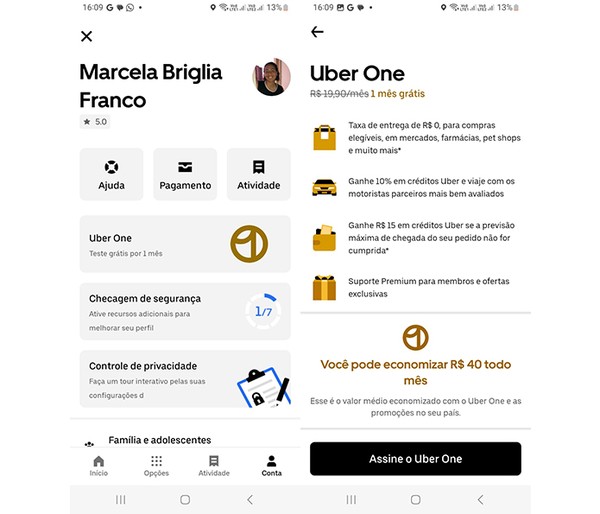Open the Pagamento payment tile
600x514 pixels.
[185, 174]
